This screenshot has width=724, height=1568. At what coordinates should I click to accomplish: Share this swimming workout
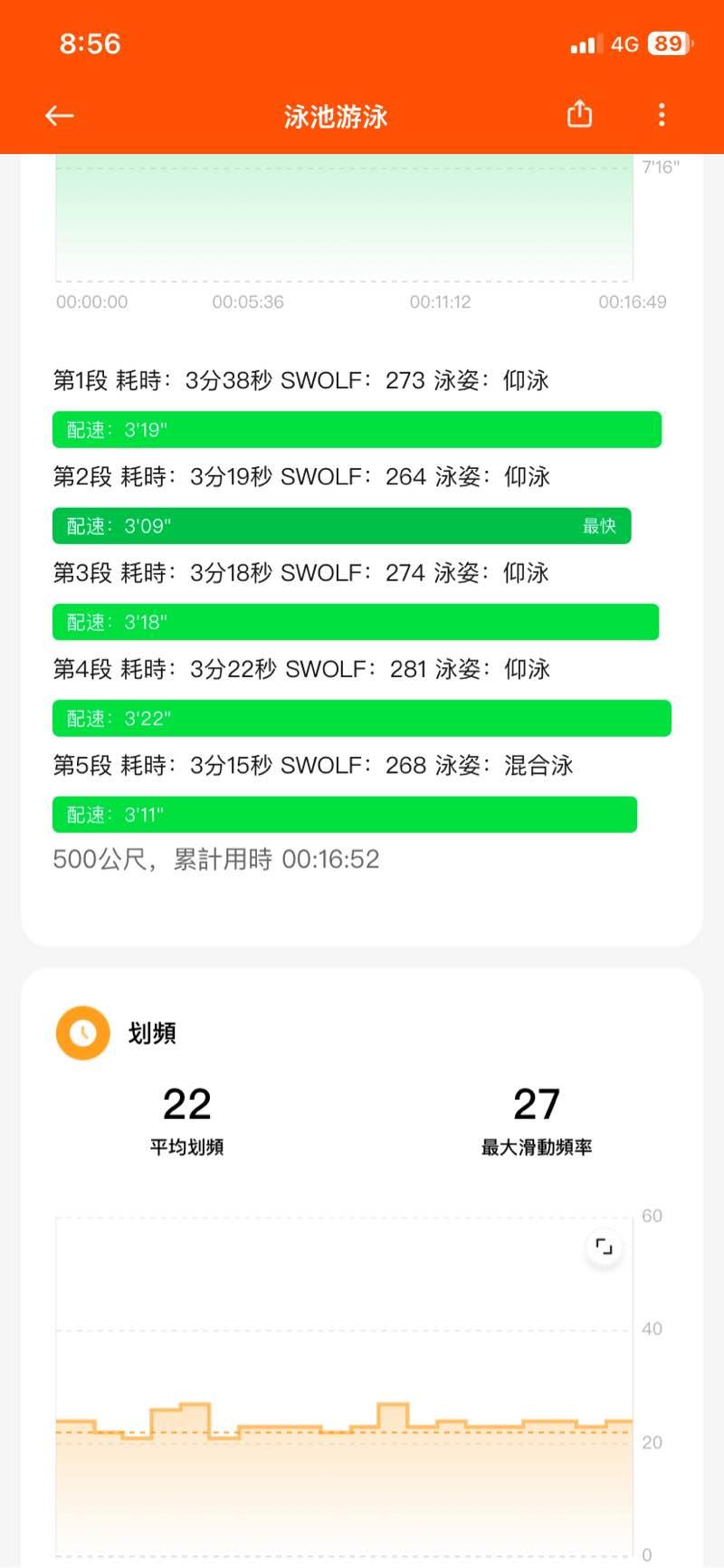coord(579,114)
